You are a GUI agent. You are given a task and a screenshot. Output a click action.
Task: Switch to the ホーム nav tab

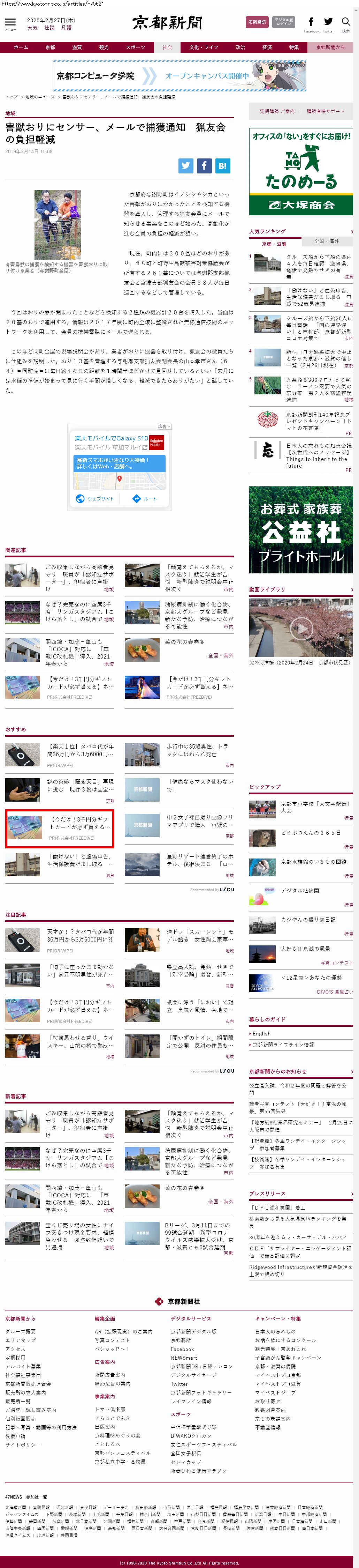(x=21, y=47)
